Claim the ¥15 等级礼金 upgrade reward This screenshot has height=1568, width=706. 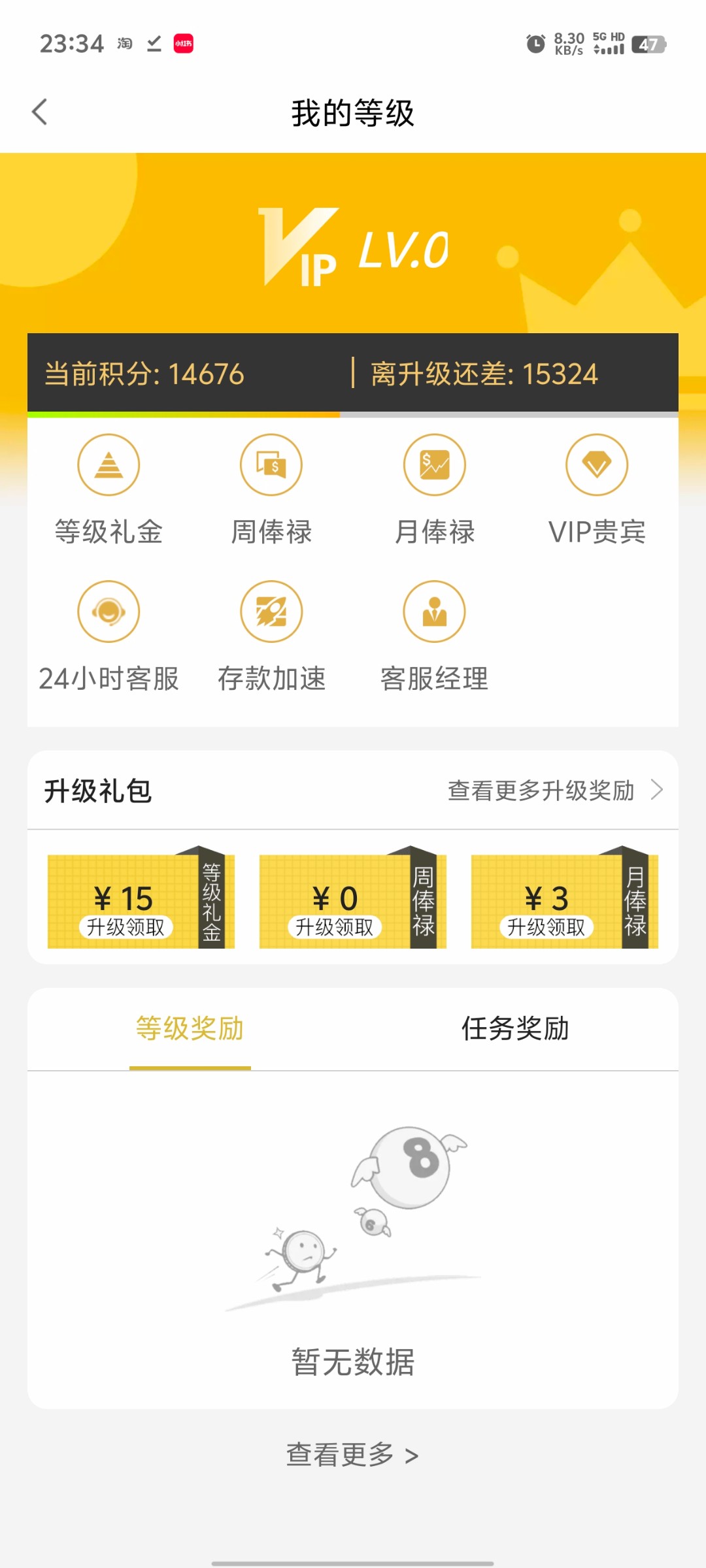126,927
